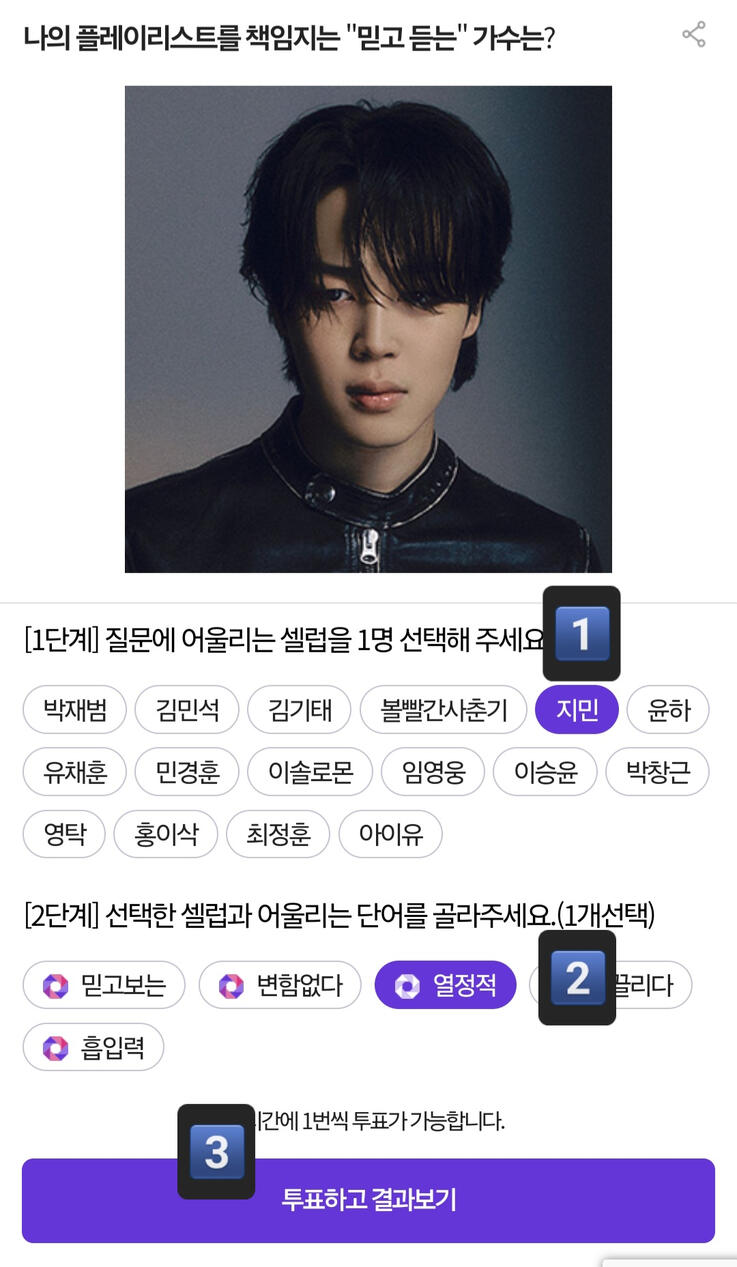Select the word 흡입력
This screenshot has width=737, height=1267.
93,1048
